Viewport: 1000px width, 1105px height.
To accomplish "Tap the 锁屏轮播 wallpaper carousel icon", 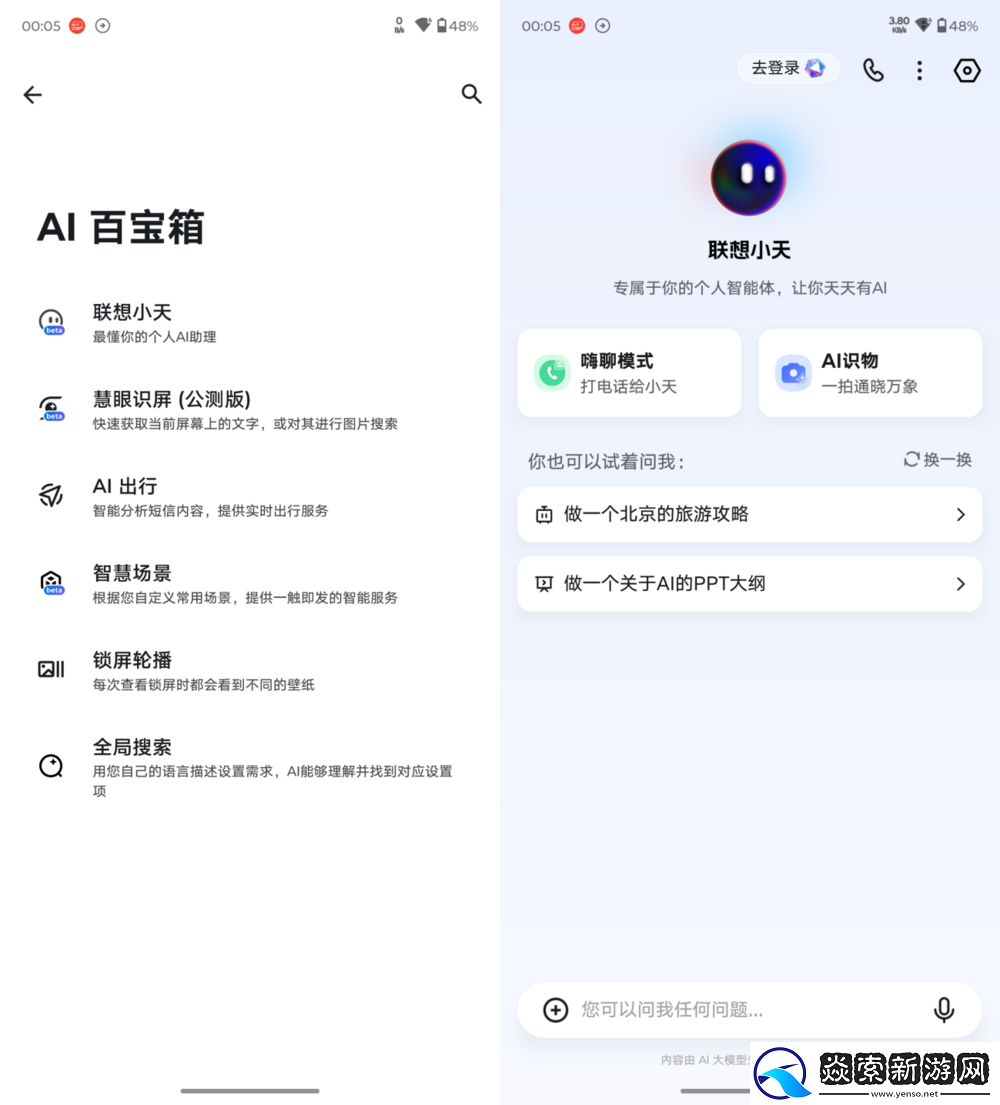I will coord(51,668).
